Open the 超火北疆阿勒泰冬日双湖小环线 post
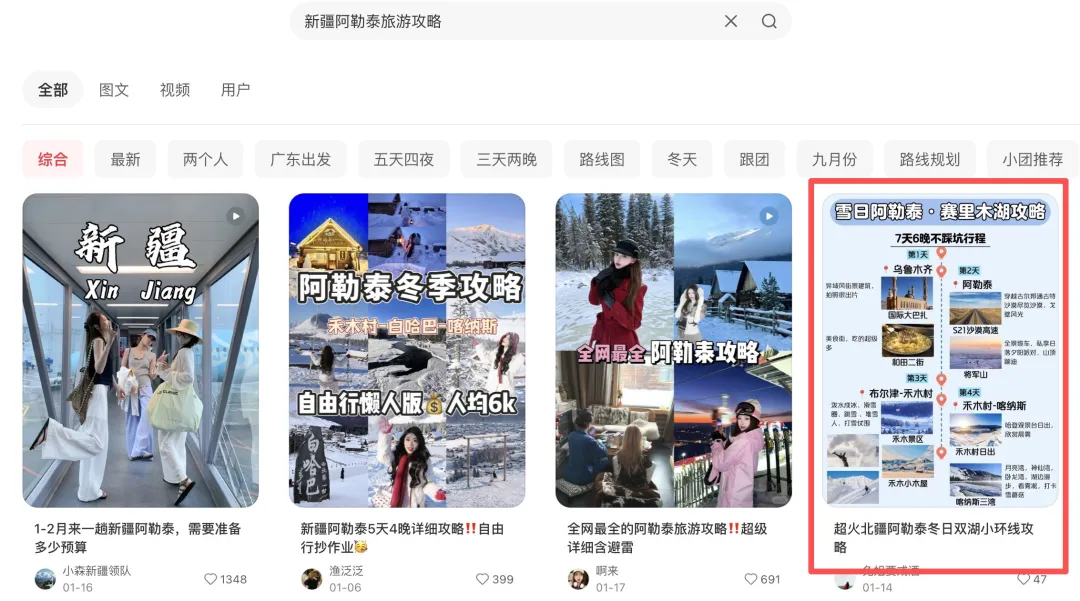1080x601 pixels. (939, 350)
